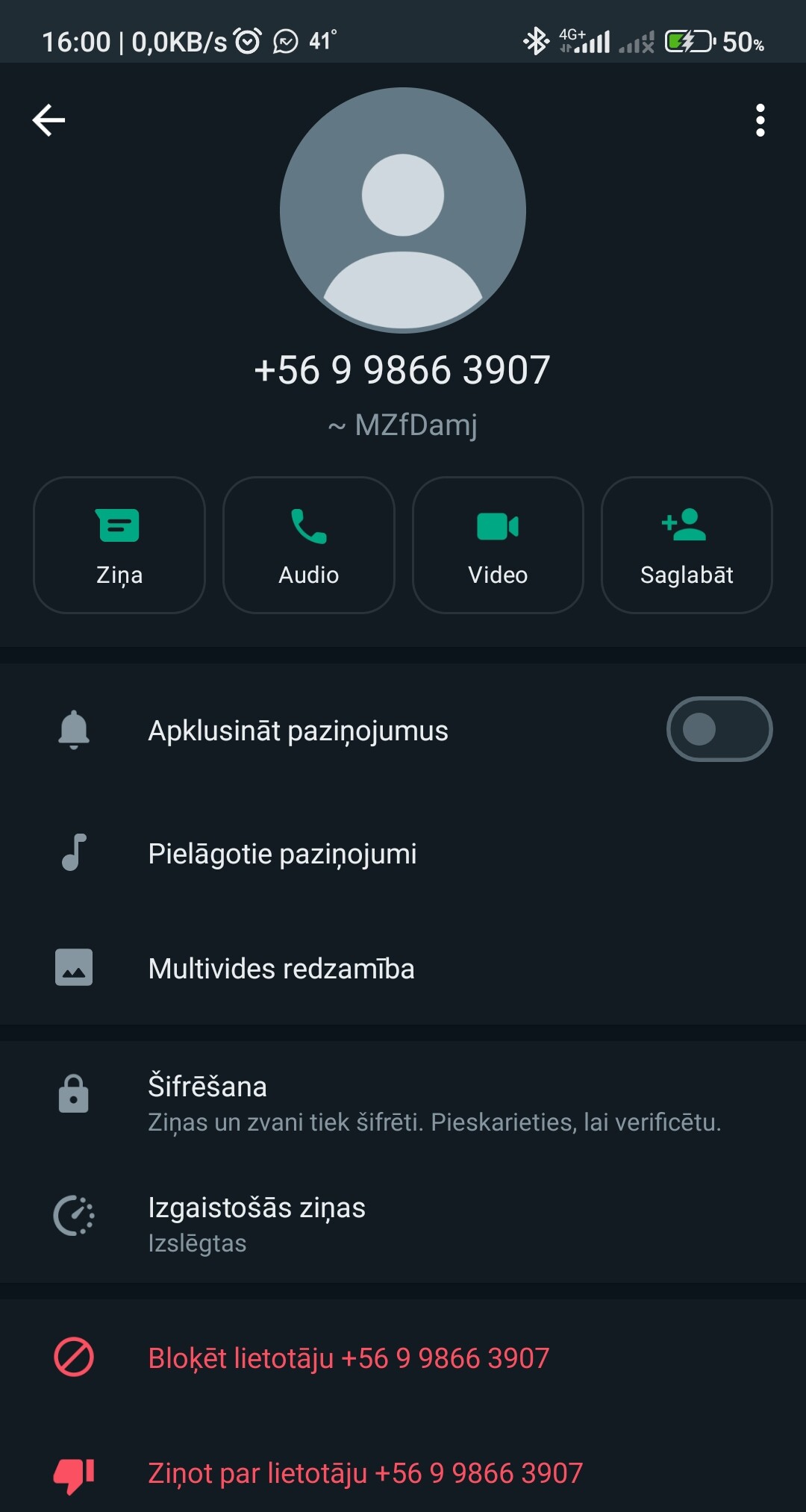Start a Video call
The height and width of the screenshot is (1512, 806).
[x=498, y=545]
